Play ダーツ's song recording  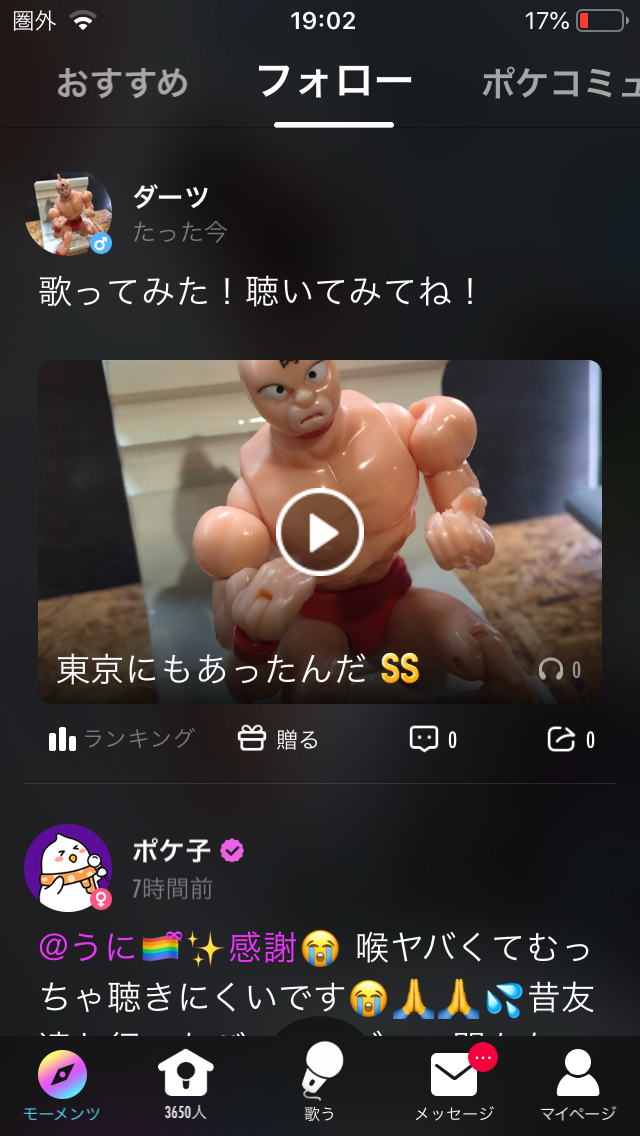(320, 532)
